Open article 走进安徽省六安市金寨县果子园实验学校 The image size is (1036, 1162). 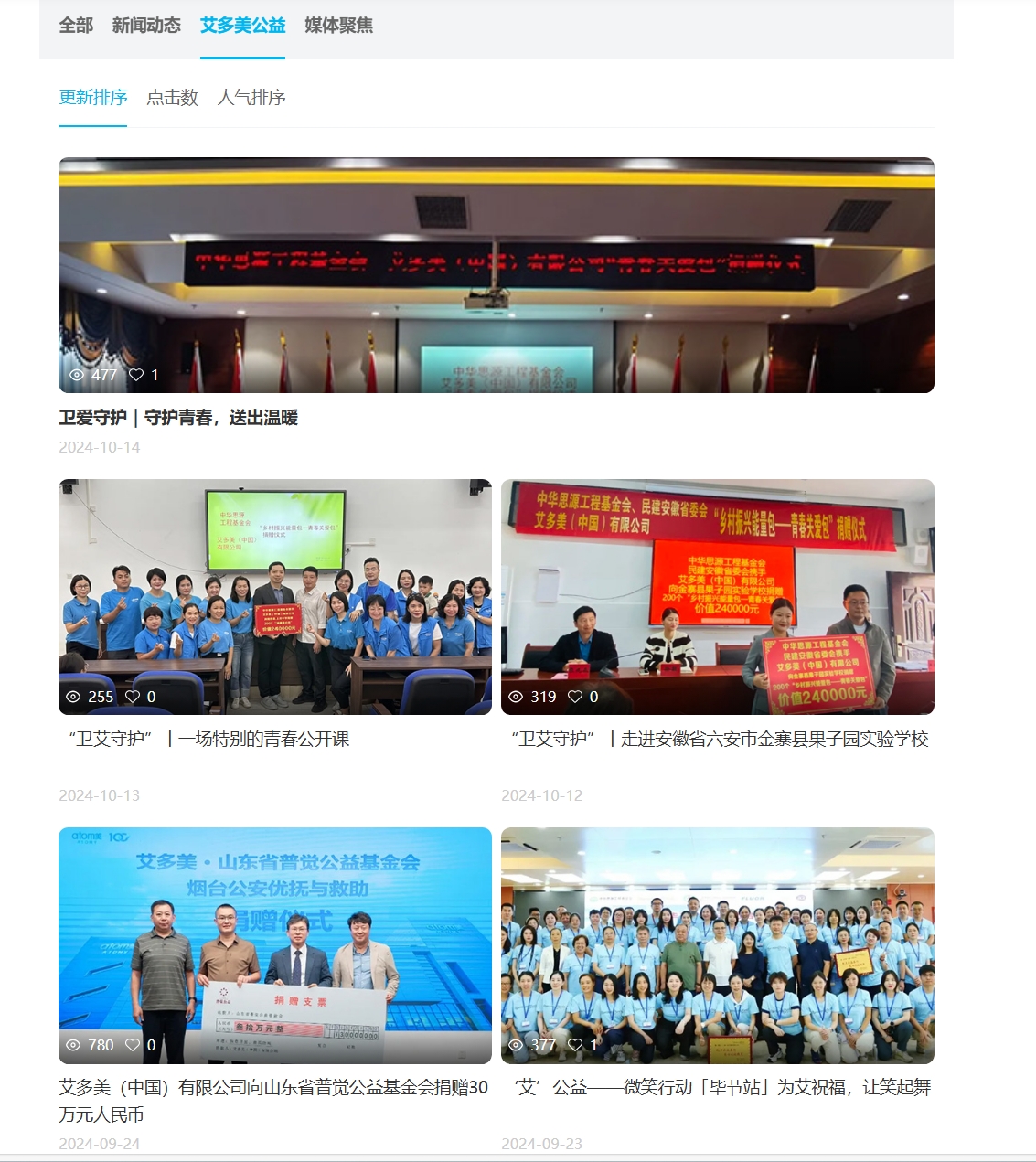coord(720,739)
